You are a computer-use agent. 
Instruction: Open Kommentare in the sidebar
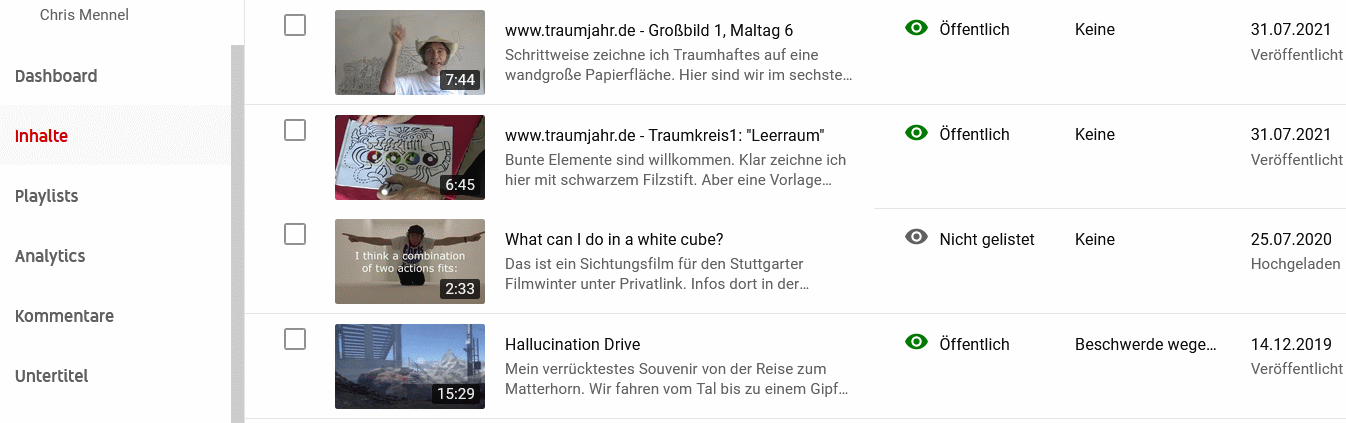pos(64,316)
